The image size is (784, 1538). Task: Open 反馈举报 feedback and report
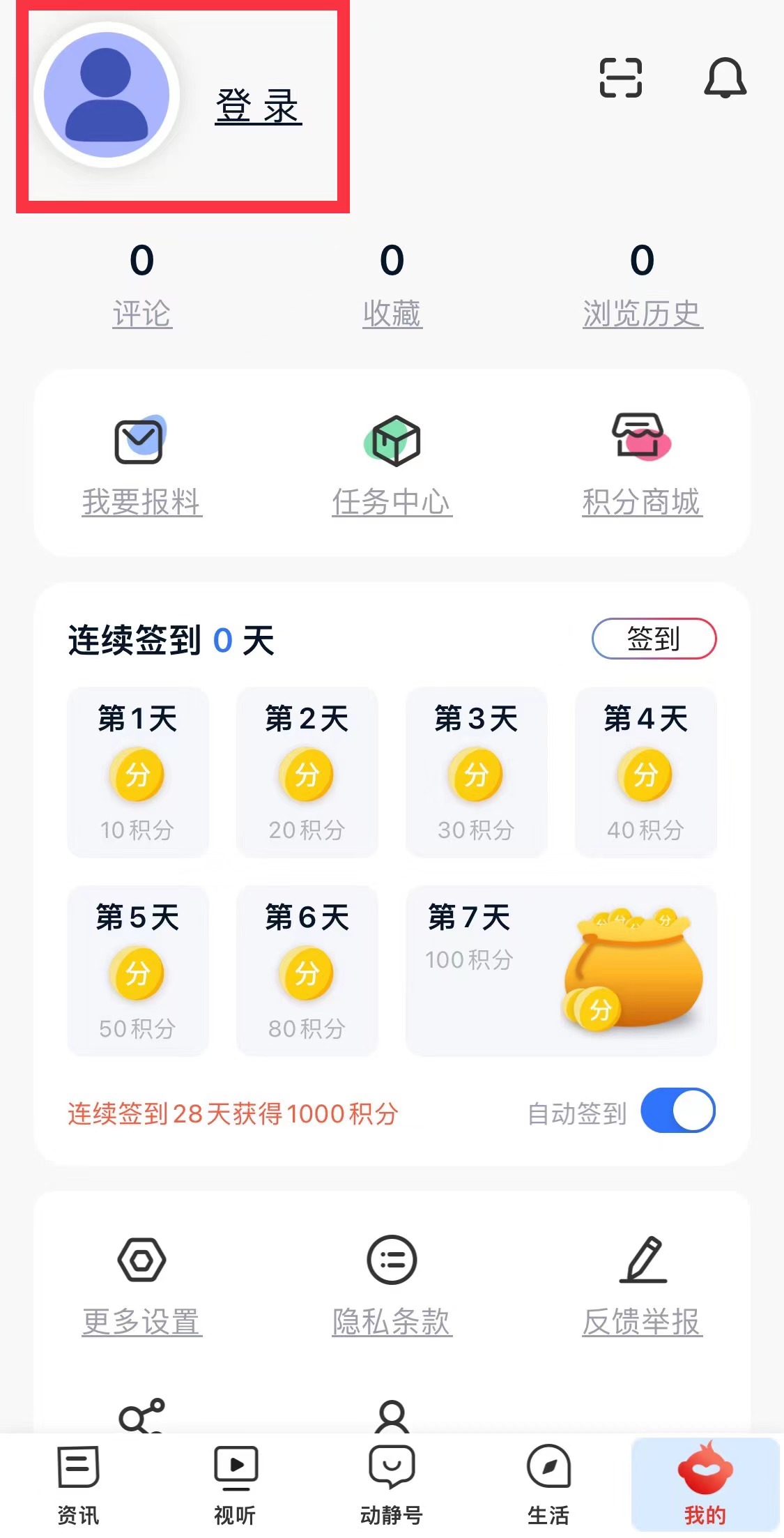pos(642,1284)
